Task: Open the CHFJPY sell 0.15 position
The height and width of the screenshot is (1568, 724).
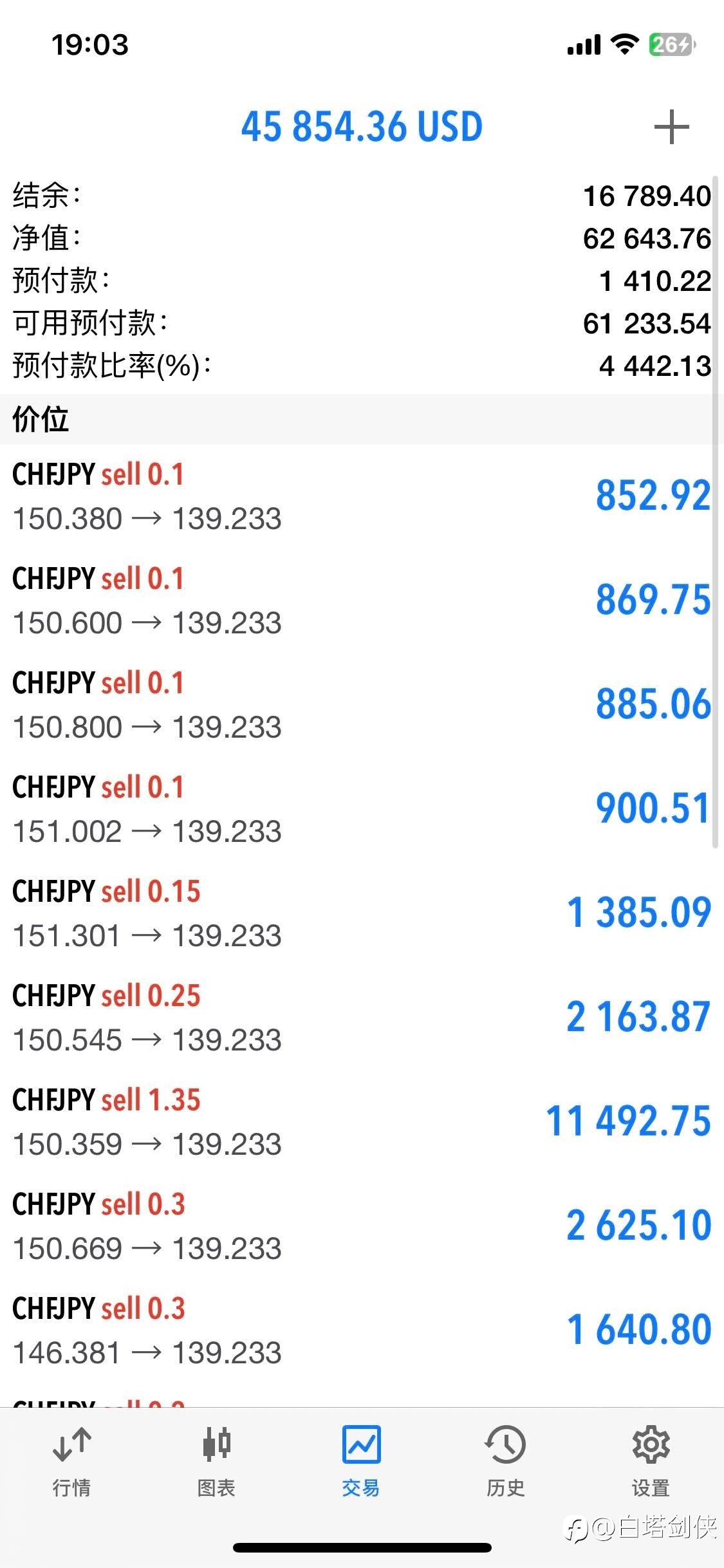Action: click(x=362, y=913)
